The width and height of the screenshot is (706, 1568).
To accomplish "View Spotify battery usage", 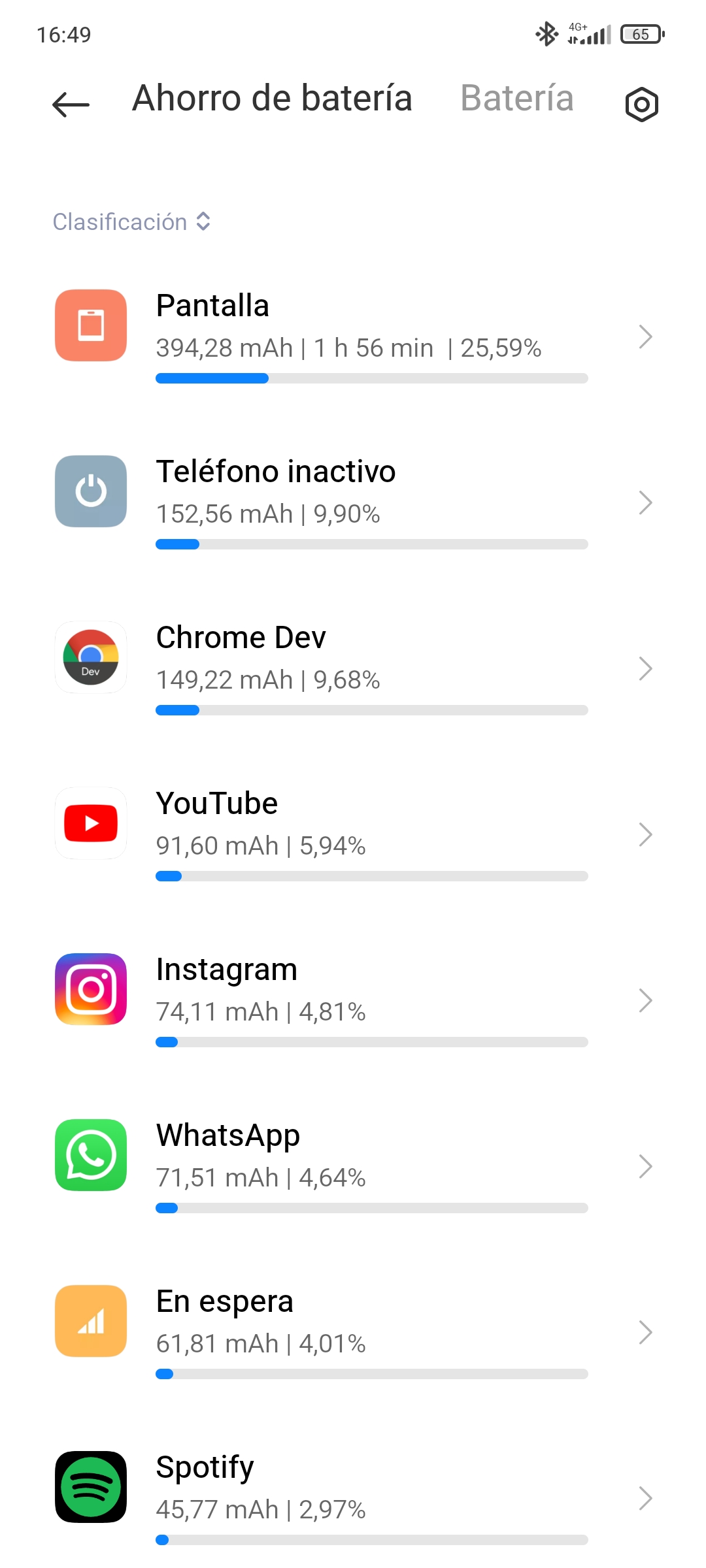I will (353, 1499).
